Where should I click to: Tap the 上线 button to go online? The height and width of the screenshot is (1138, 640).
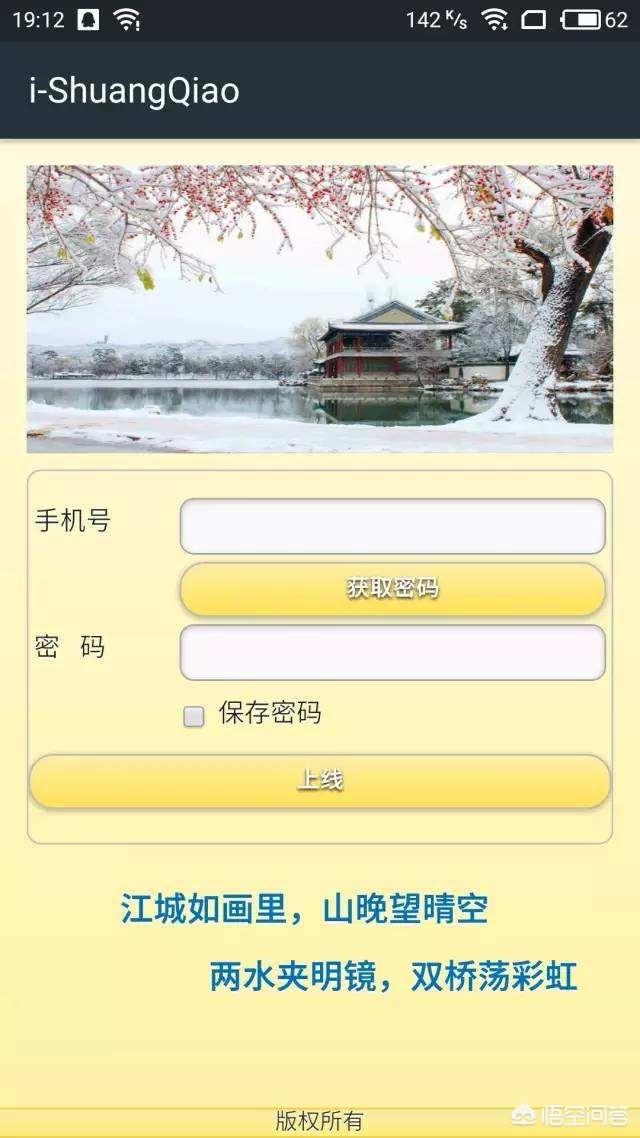pyautogui.click(x=320, y=781)
